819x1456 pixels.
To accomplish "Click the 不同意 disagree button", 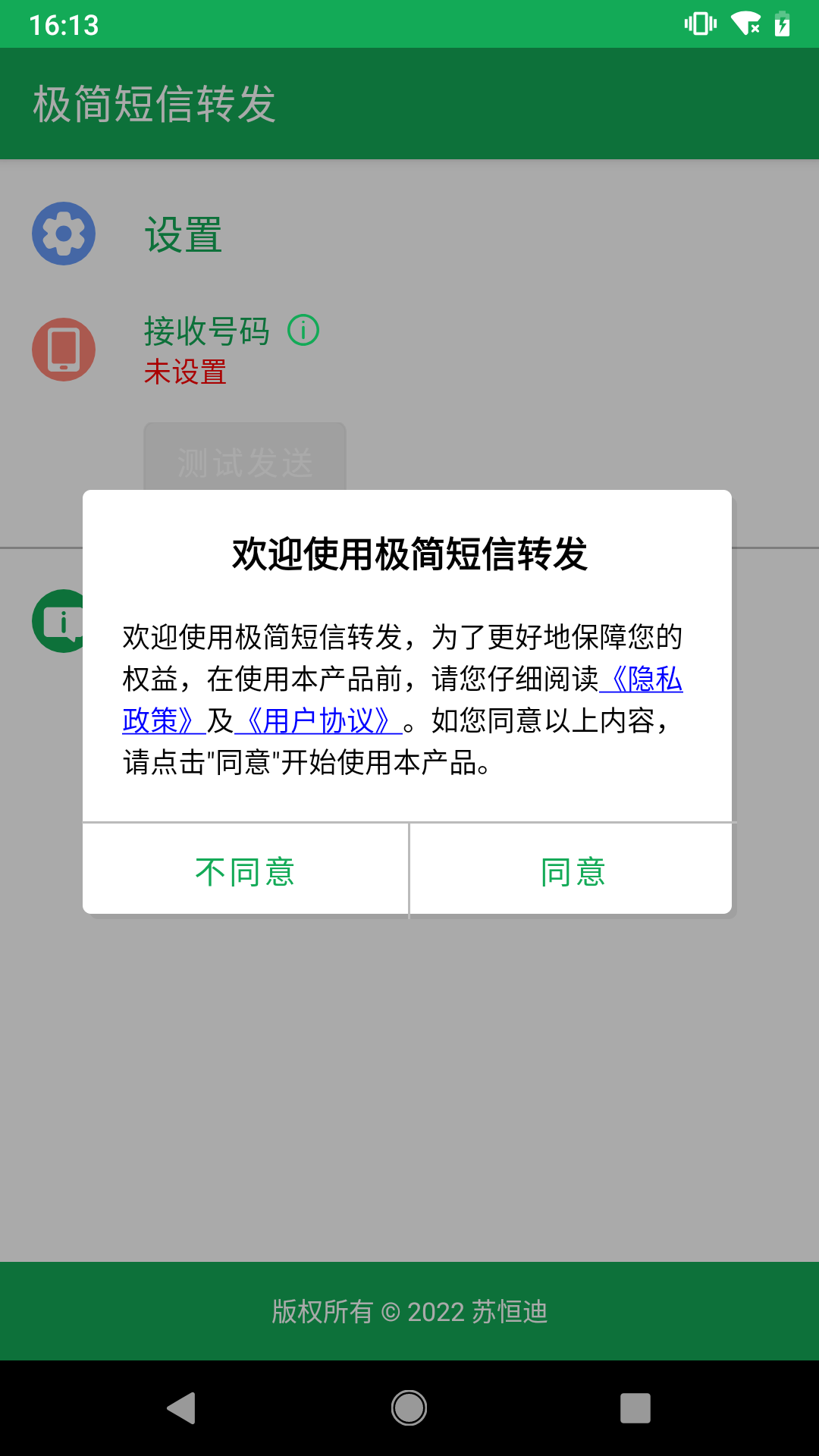I will [246, 872].
